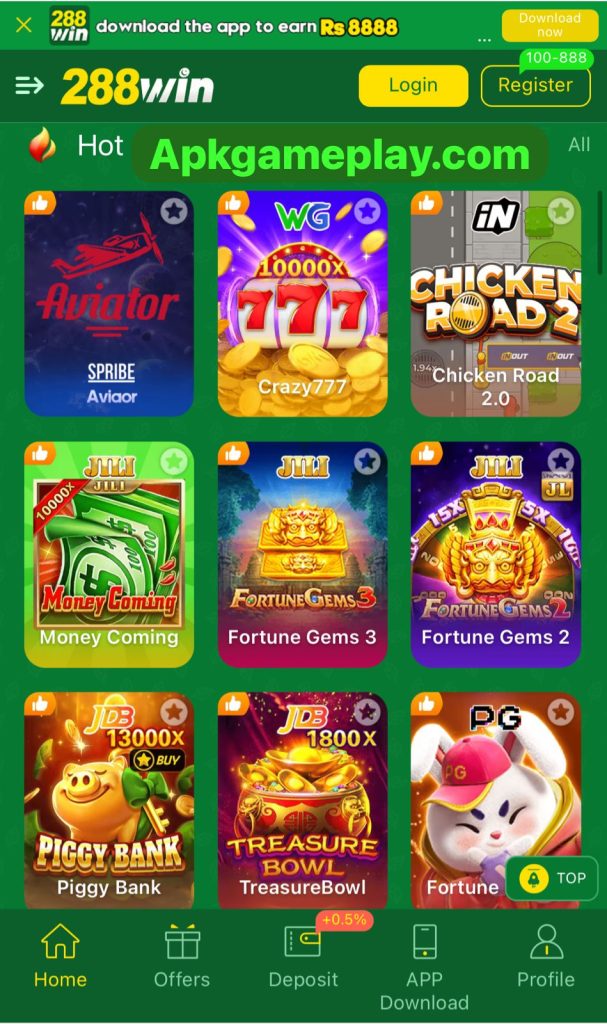Launch Fortune Gems 3
This screenshot has width=607, height=1024.
(302, 555)
